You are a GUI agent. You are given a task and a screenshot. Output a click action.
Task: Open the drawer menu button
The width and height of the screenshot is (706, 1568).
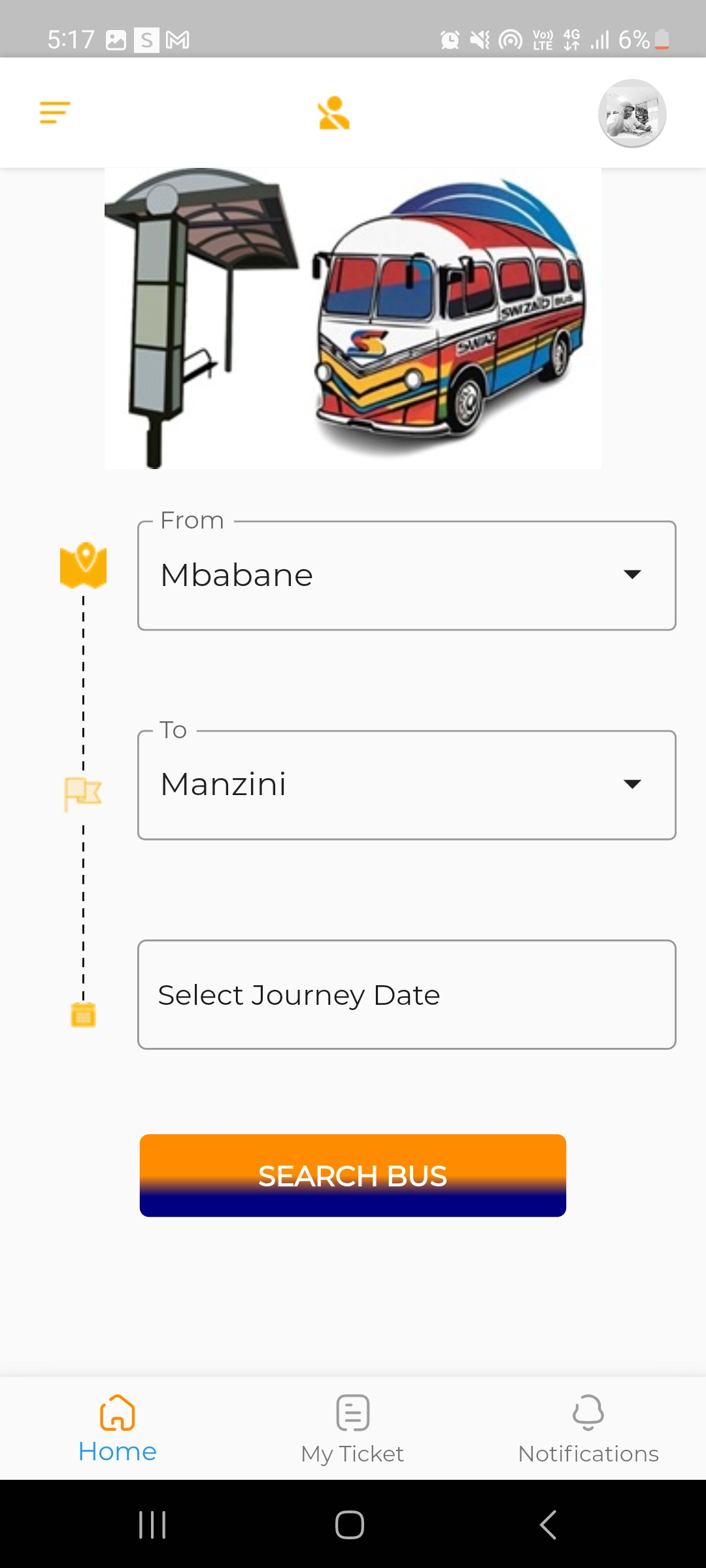click(x=55, y=112)
